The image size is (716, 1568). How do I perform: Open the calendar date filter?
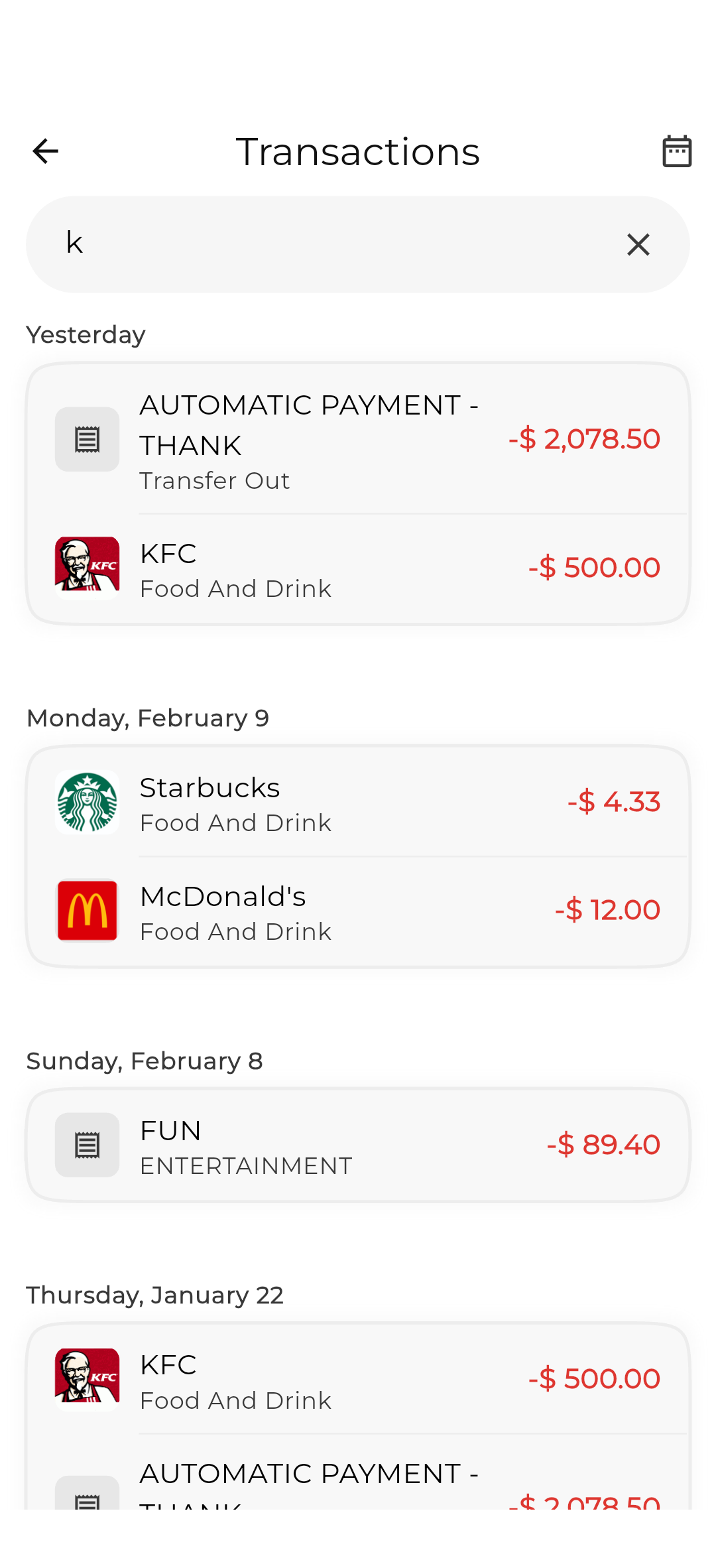click(x=678, y=151)
